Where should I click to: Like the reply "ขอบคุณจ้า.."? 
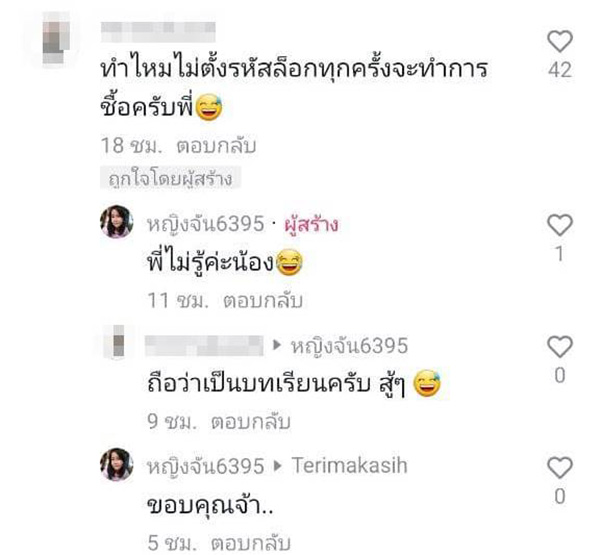[561, 467]
